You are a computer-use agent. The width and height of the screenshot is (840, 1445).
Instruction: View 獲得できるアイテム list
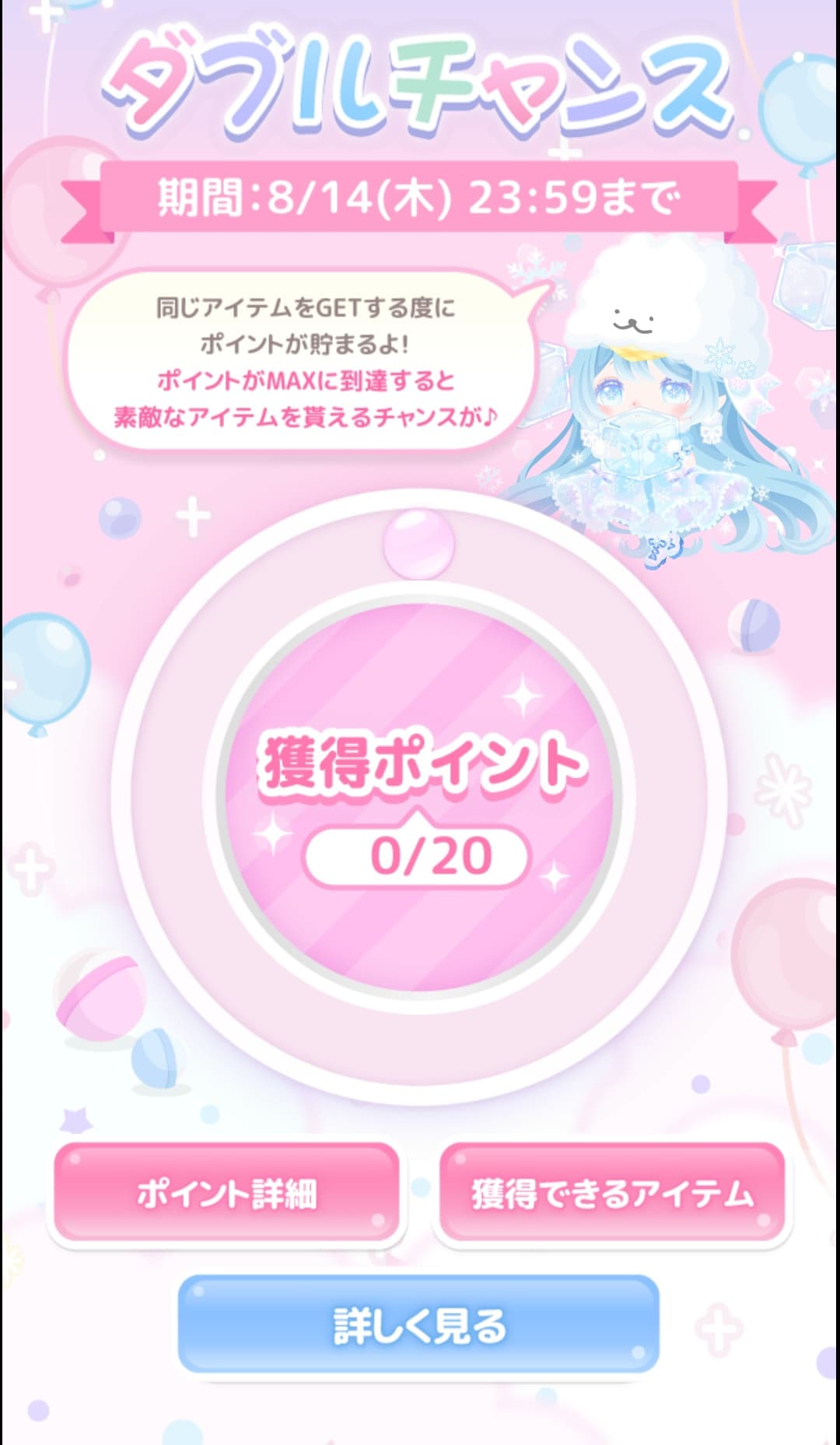click(x=612, y=1193)
